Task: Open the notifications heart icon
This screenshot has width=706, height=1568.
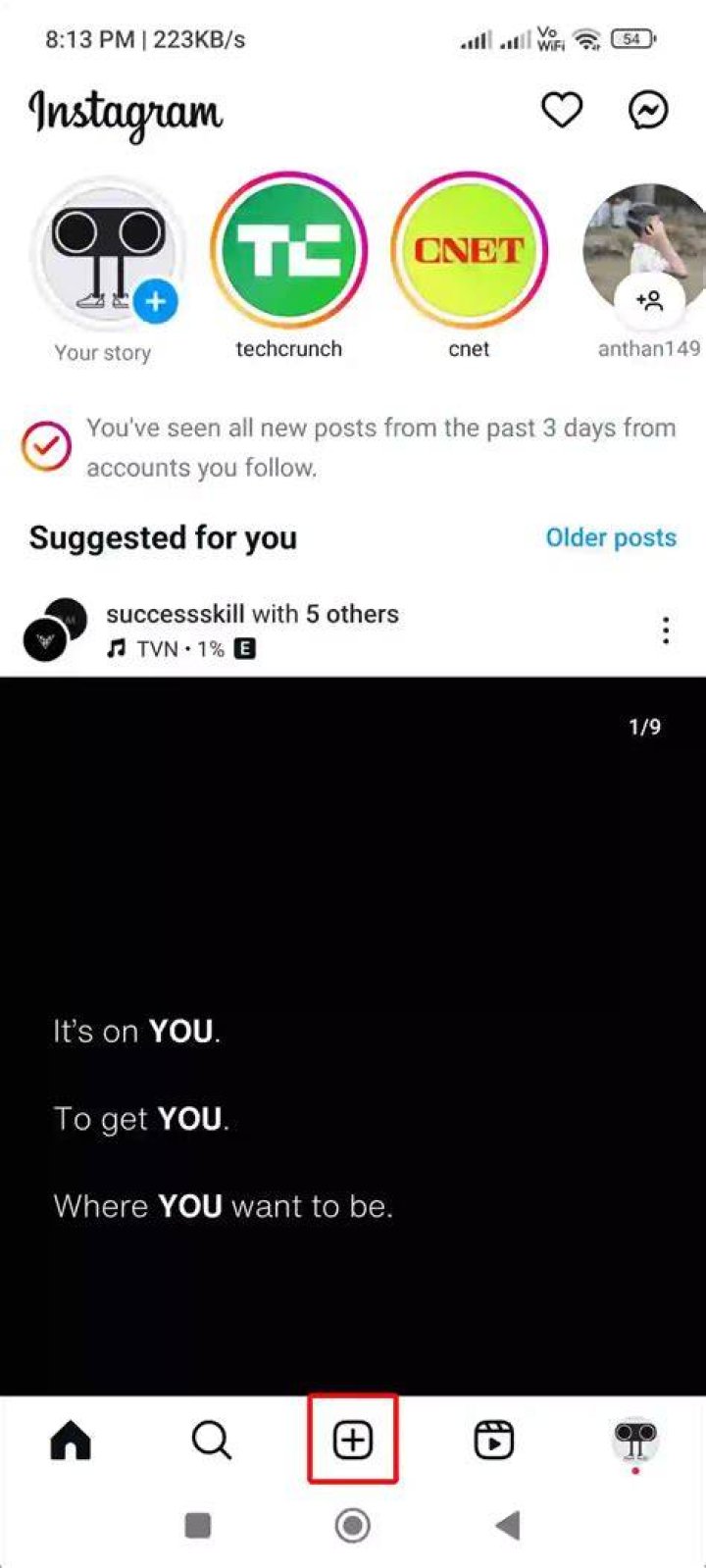Action: (562, 110)
